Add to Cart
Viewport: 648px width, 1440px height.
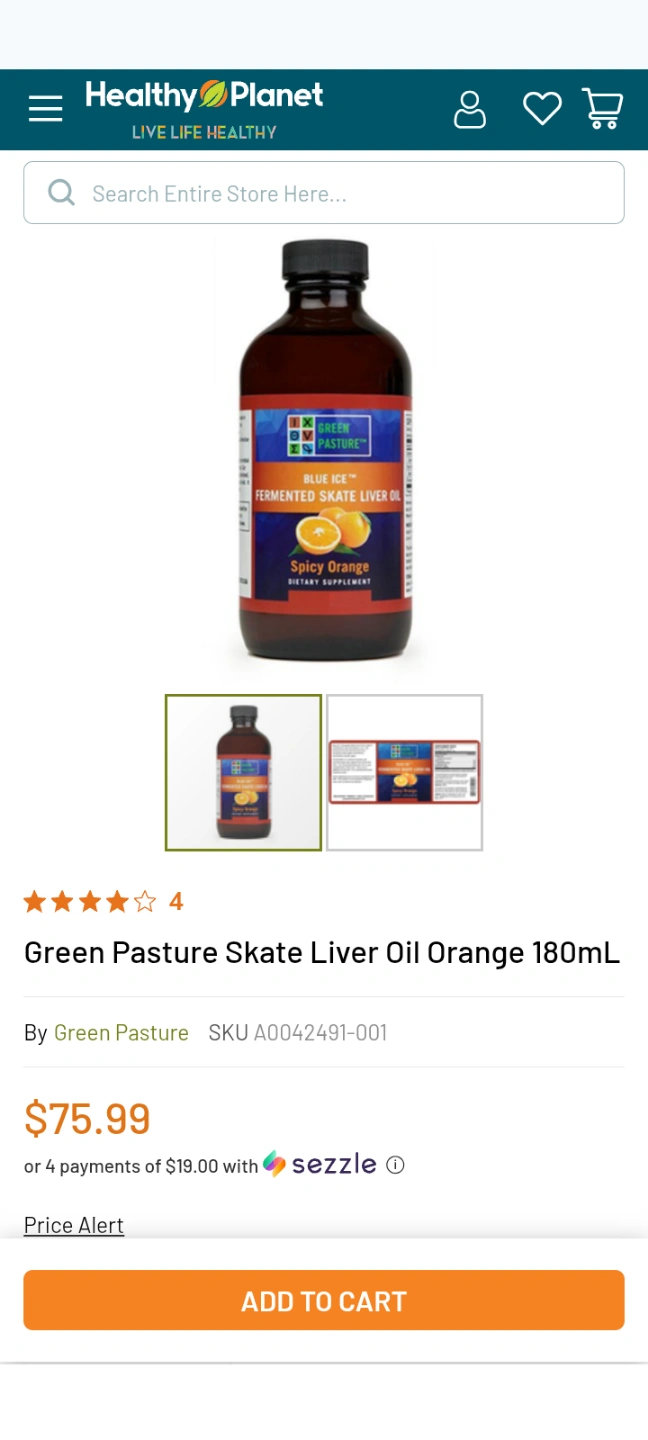324,1300
